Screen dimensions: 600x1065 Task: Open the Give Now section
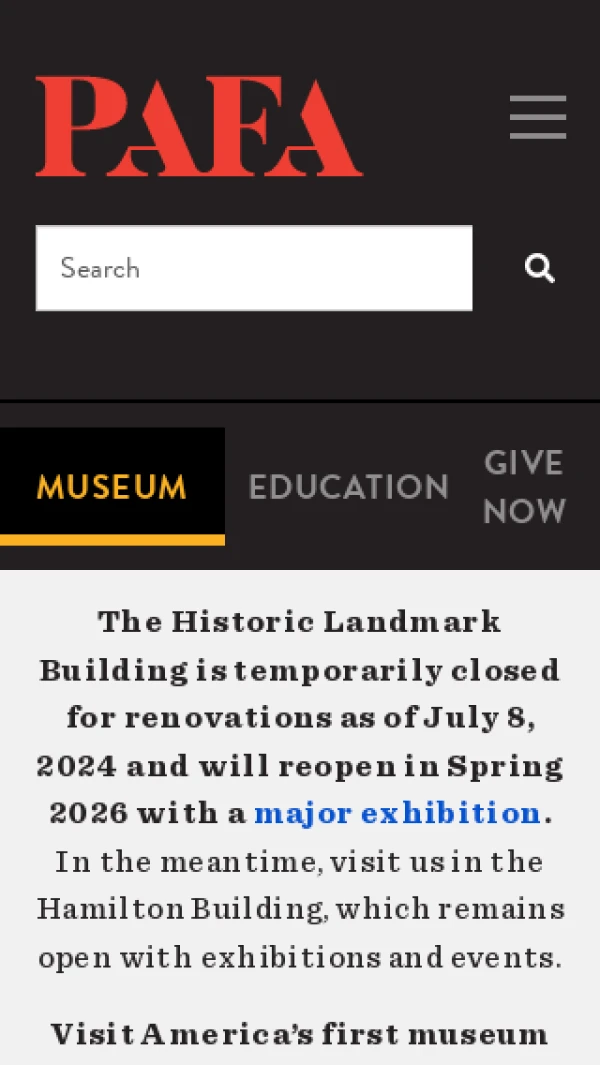tap(524, 487)
